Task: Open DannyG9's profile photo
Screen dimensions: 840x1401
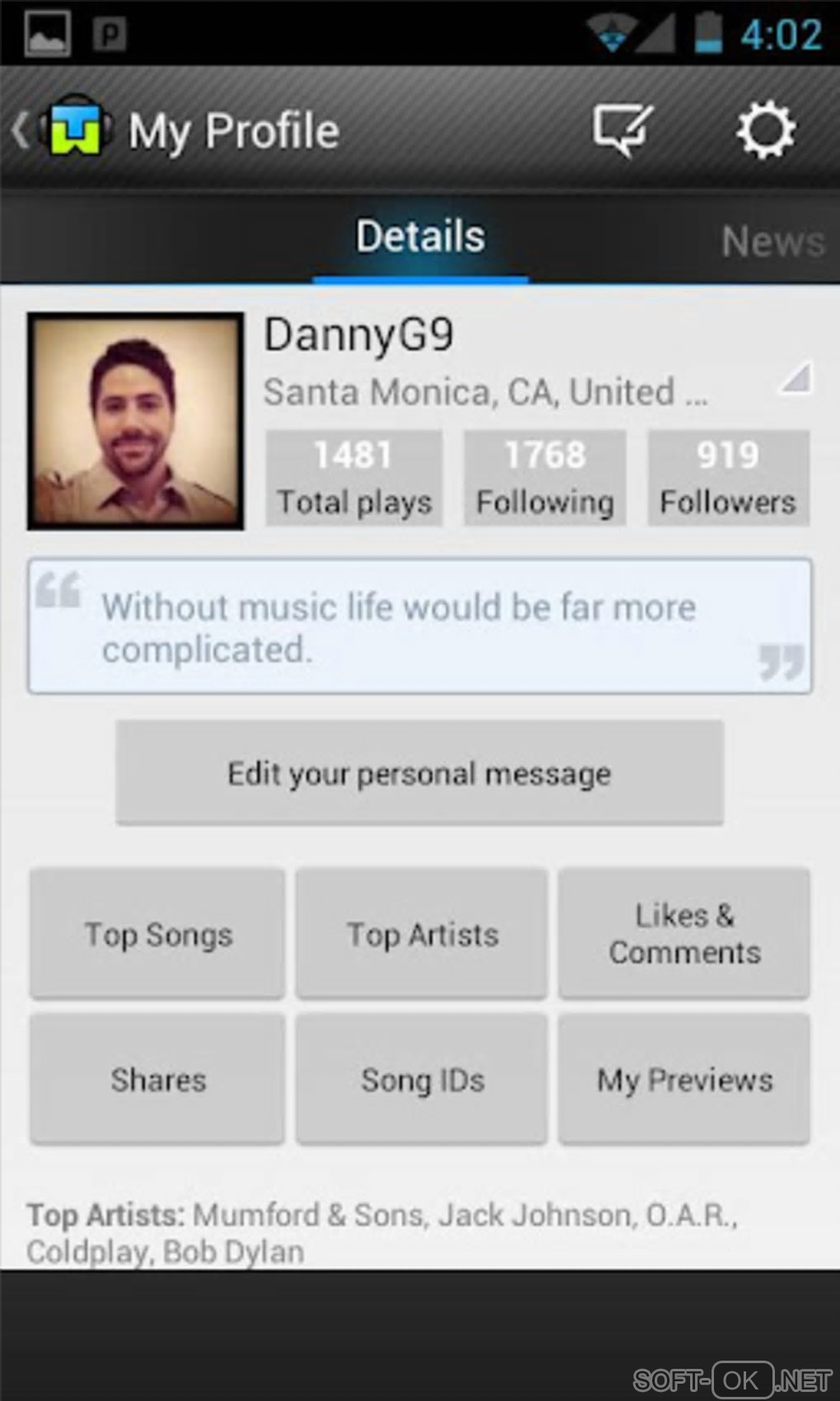Action: (x=136, y=421)
